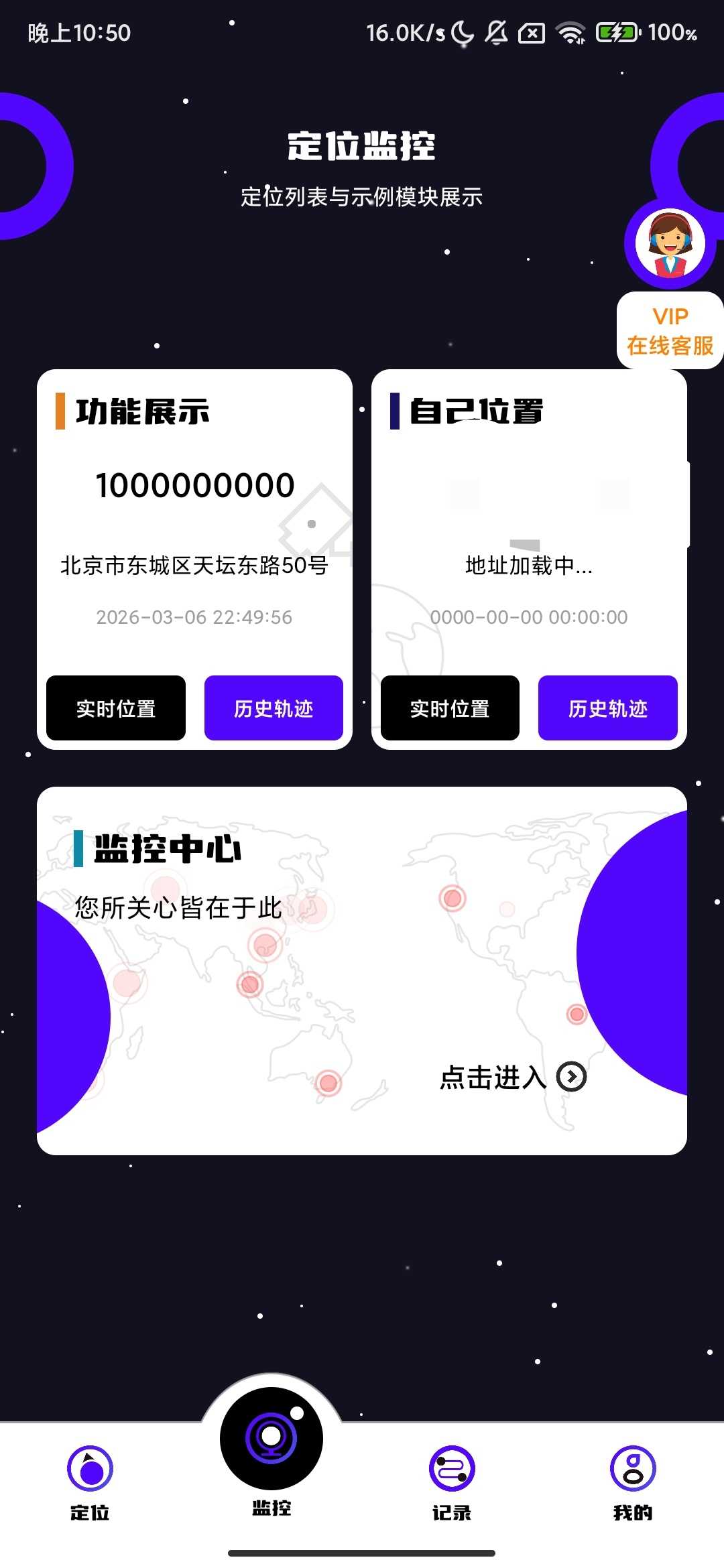Image resolution: width=724 pixels, height=1568 pixels.
Task: View 实时位置 under 自己位置
Action: pos(450,708)
